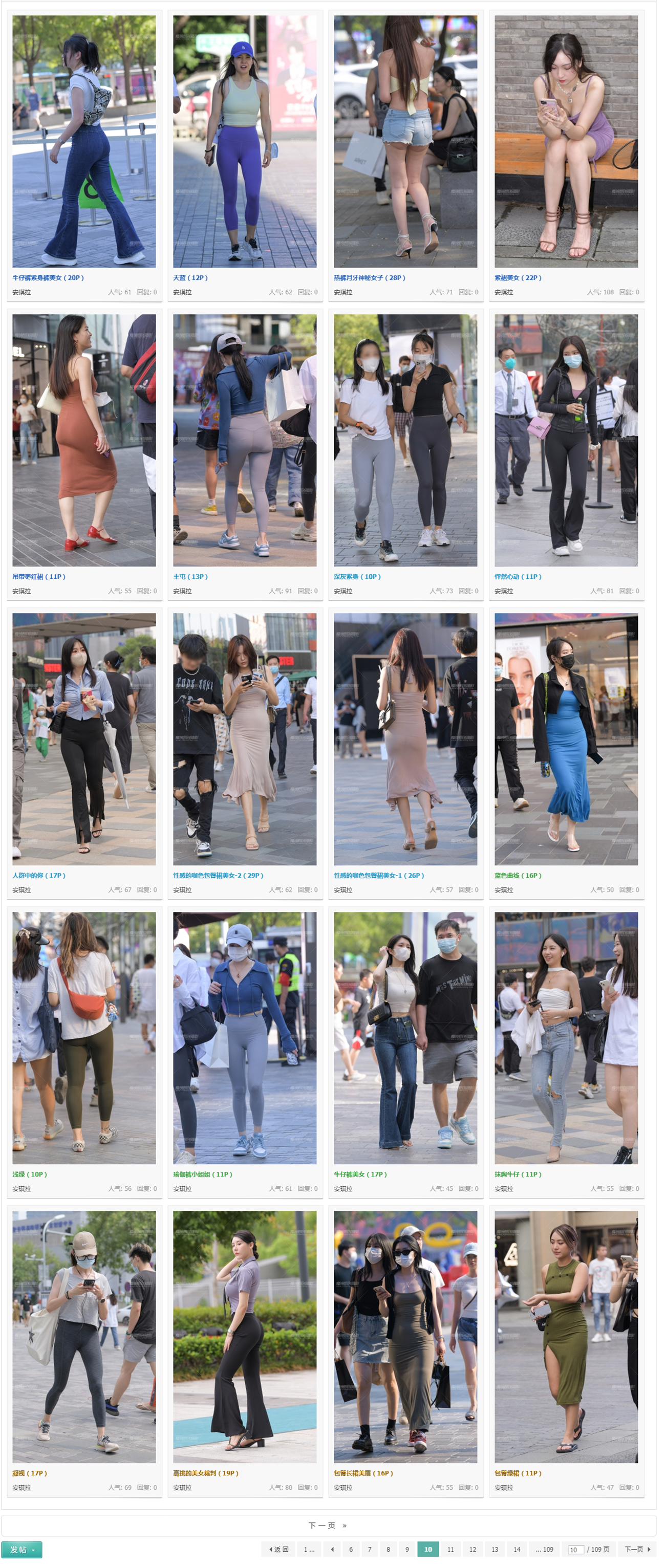Jump to last page 109
The height and width of the screenshot is (1568, 666).
coord(544,1549)
